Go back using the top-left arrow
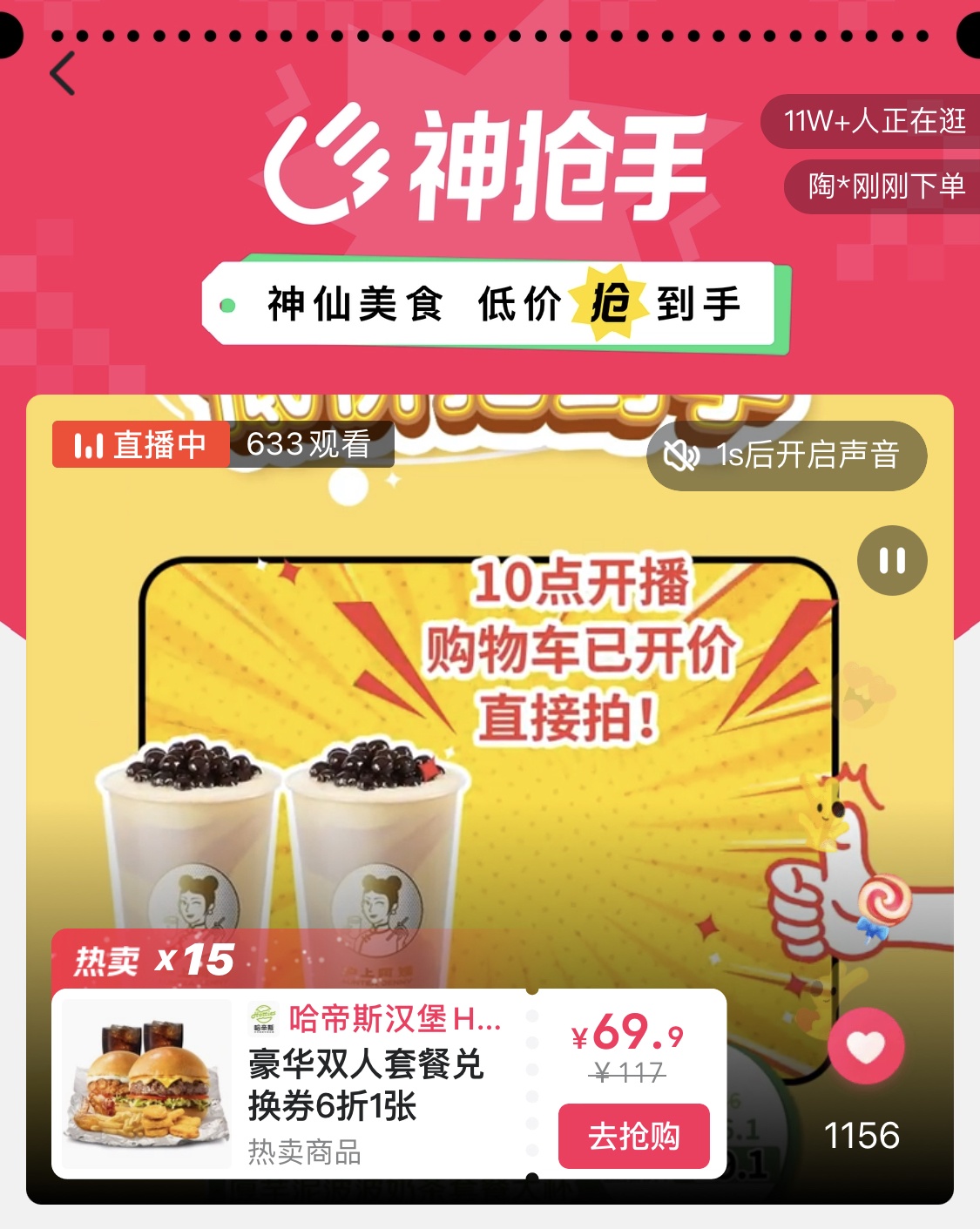The image size is (980, 1229). pyautogui.click(x=63, y=74)
